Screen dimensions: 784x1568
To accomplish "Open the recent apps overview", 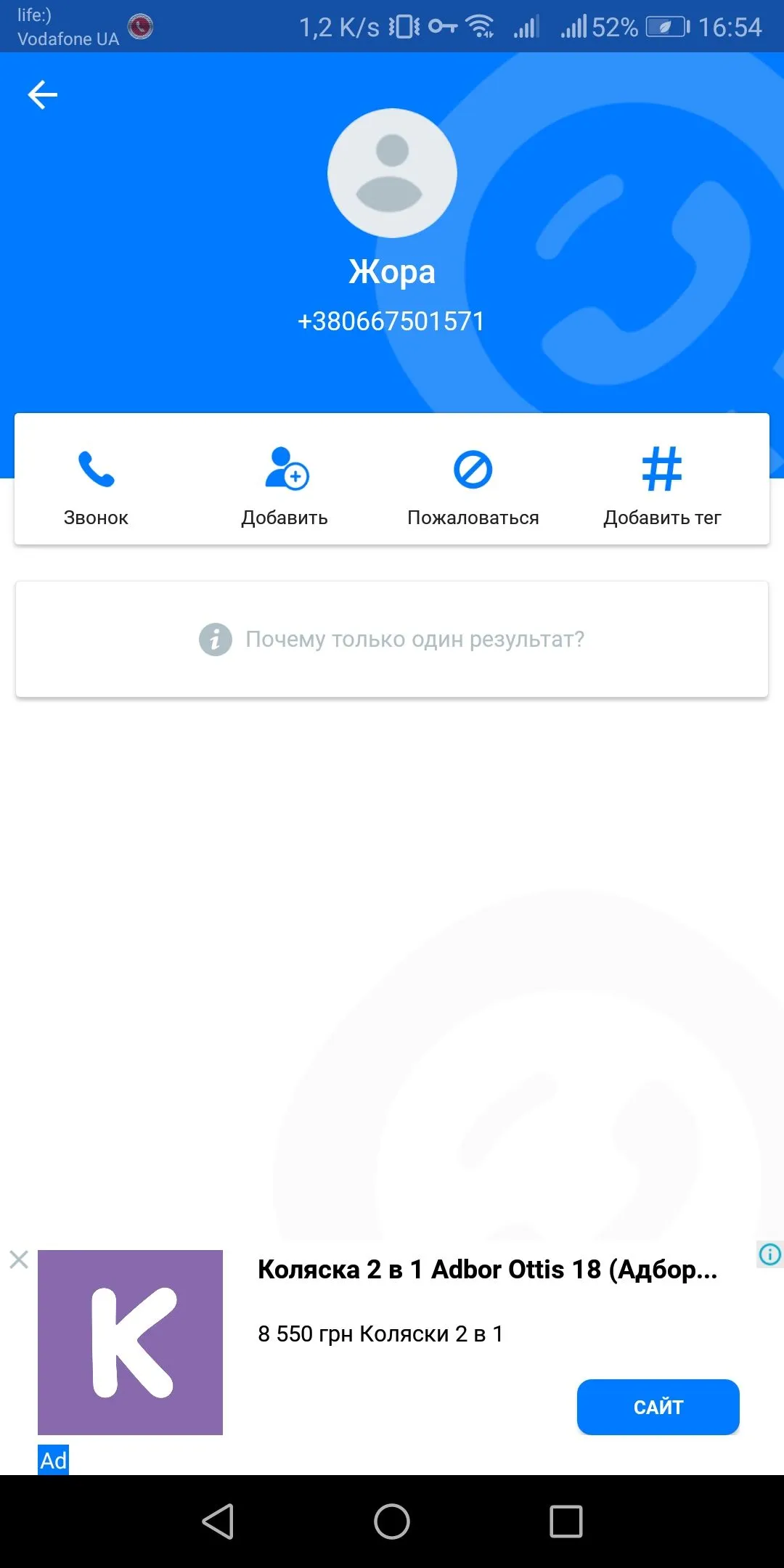I will 566,1522.
